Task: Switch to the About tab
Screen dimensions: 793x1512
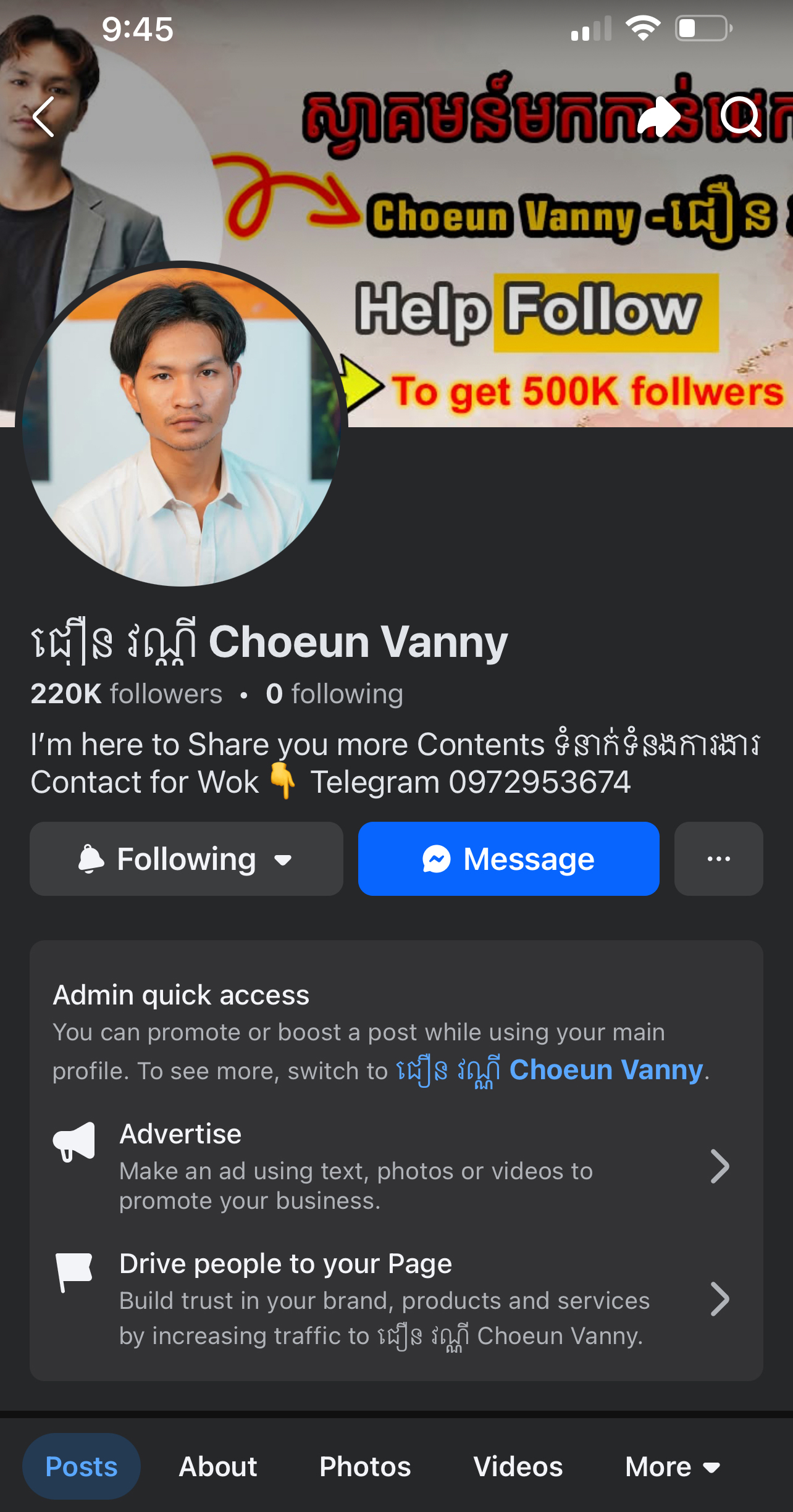Action: click(218, 1466)
